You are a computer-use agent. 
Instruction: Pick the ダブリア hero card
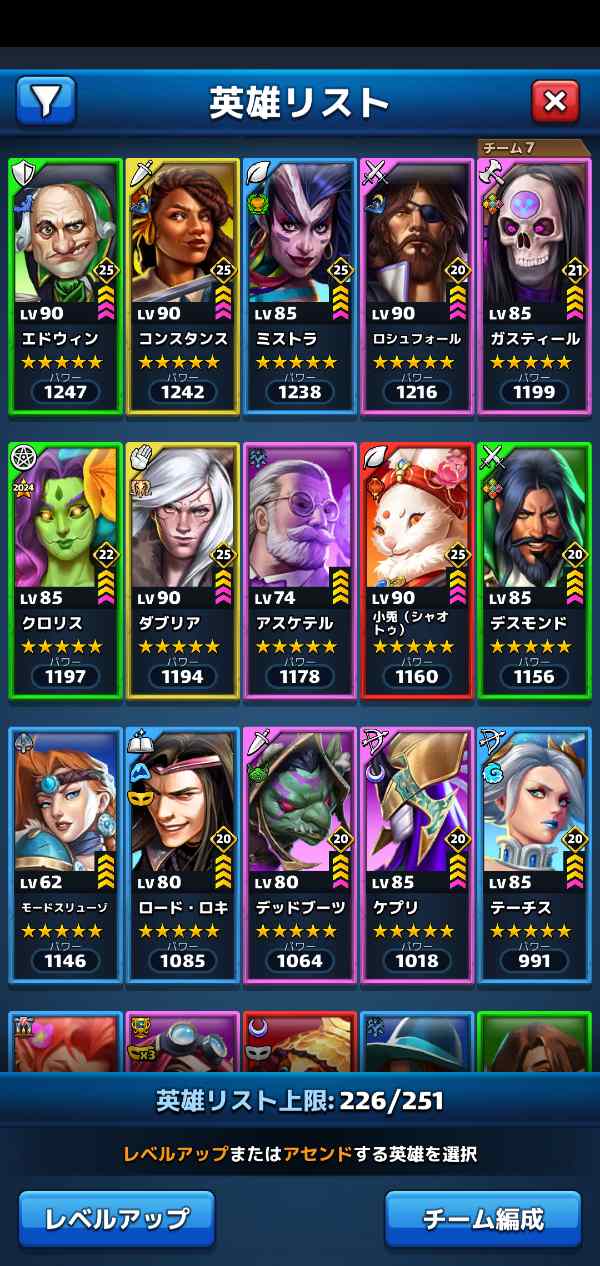coord(182,570)
